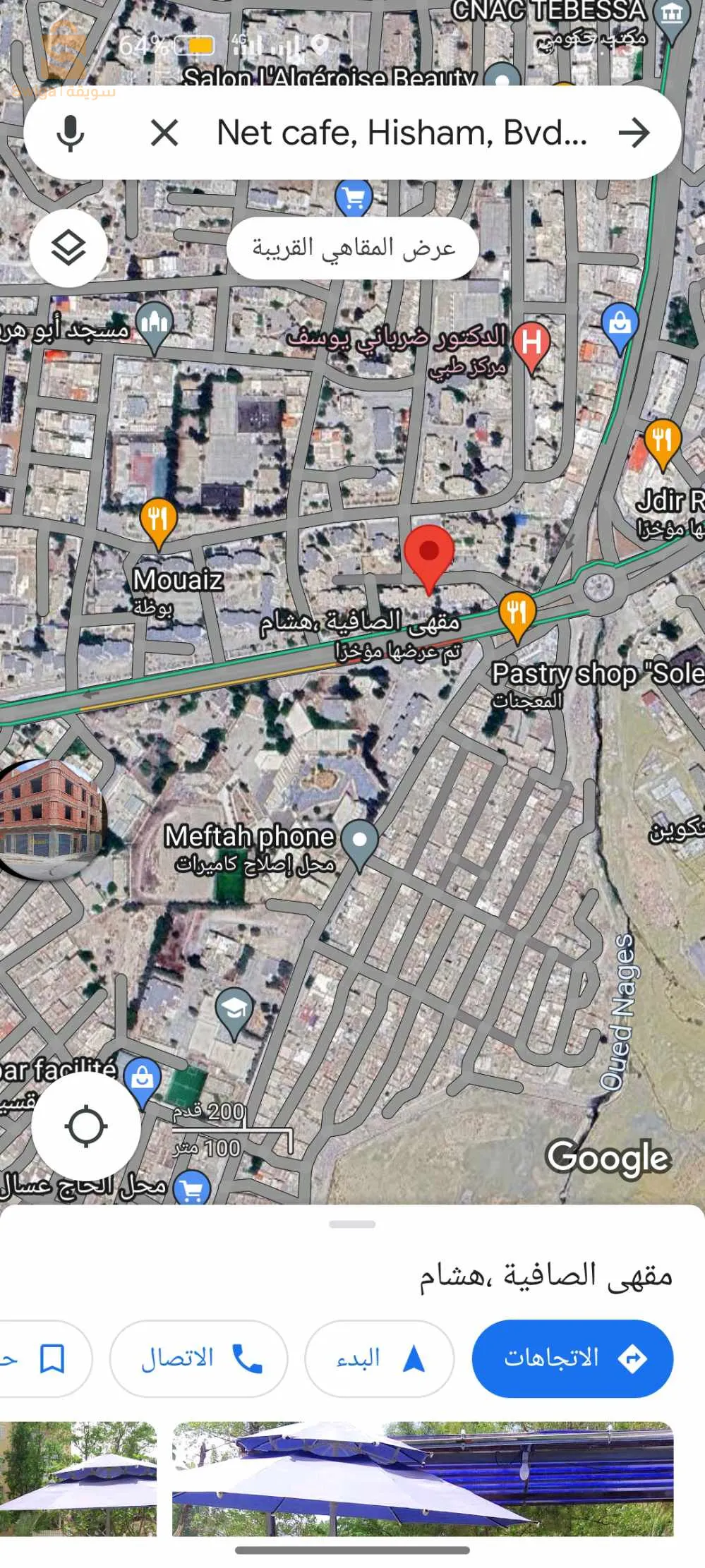
Task: Tap the blue 'الاتجاهات' directions button
Action: [x=572, y=1358]
